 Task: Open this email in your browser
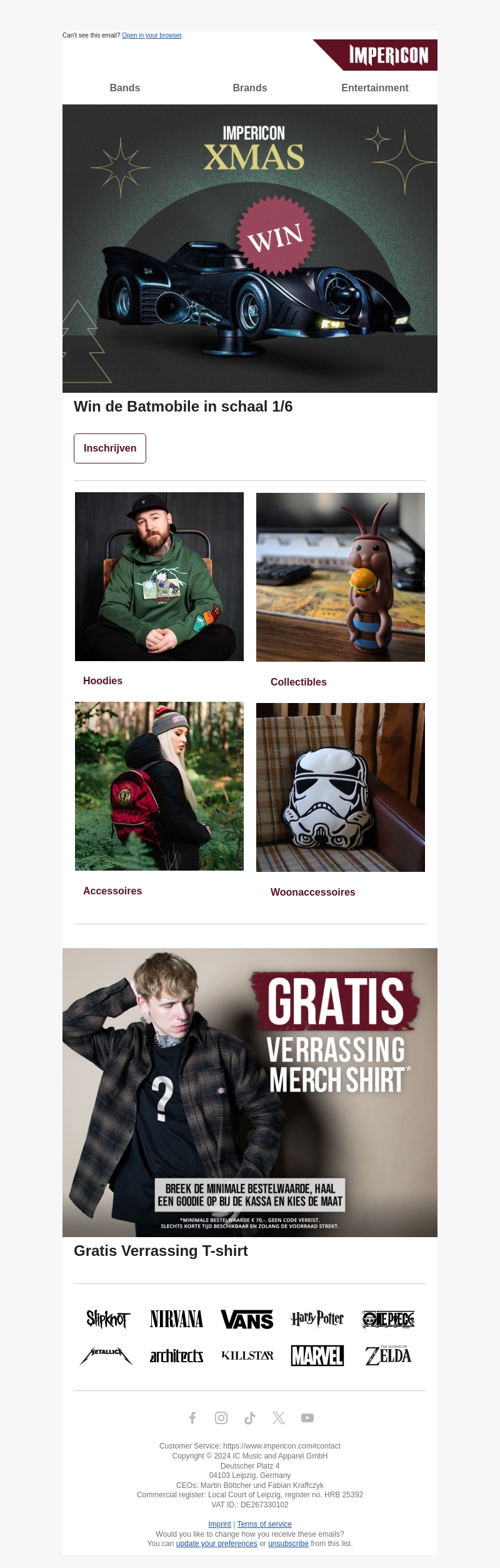(151, 36)
